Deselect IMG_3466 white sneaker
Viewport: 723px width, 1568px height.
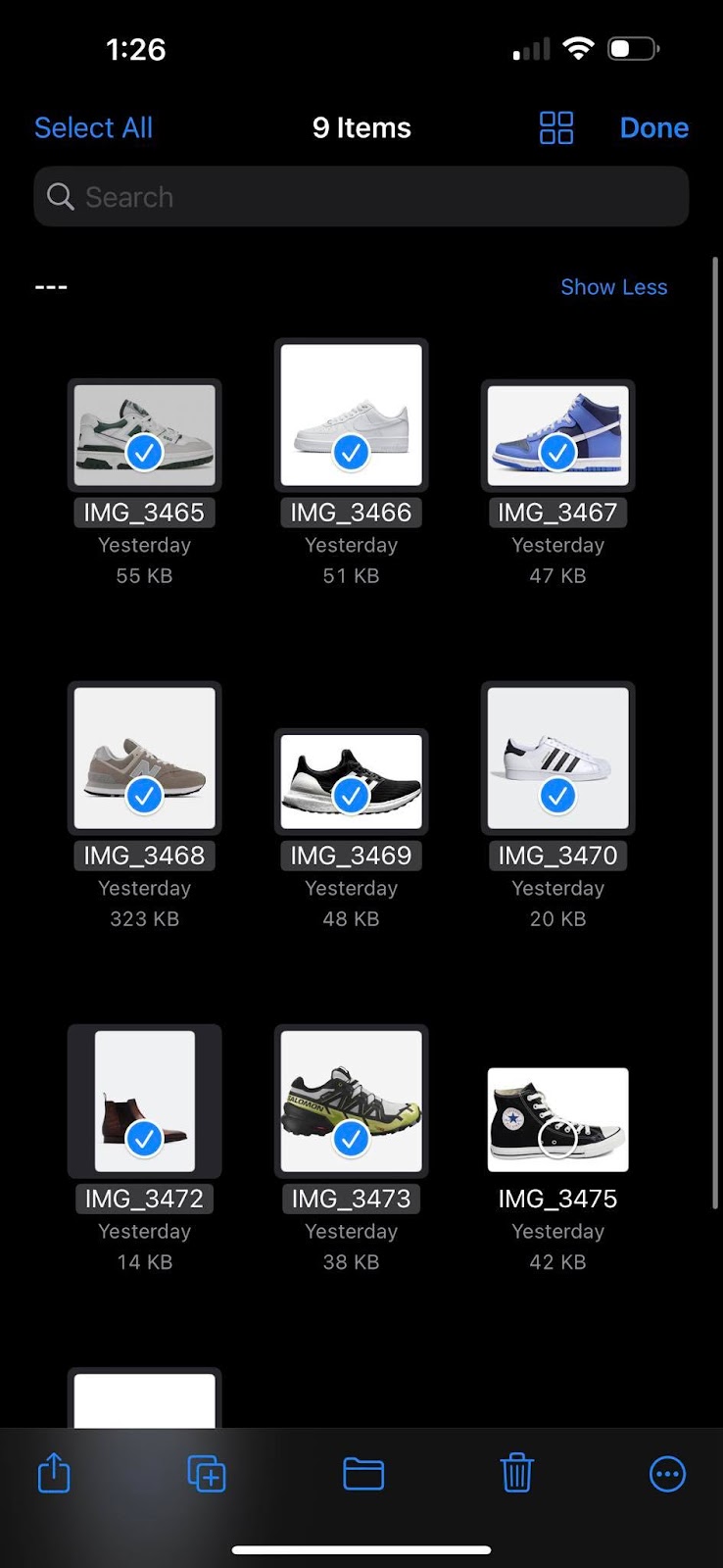coord(351,415)
